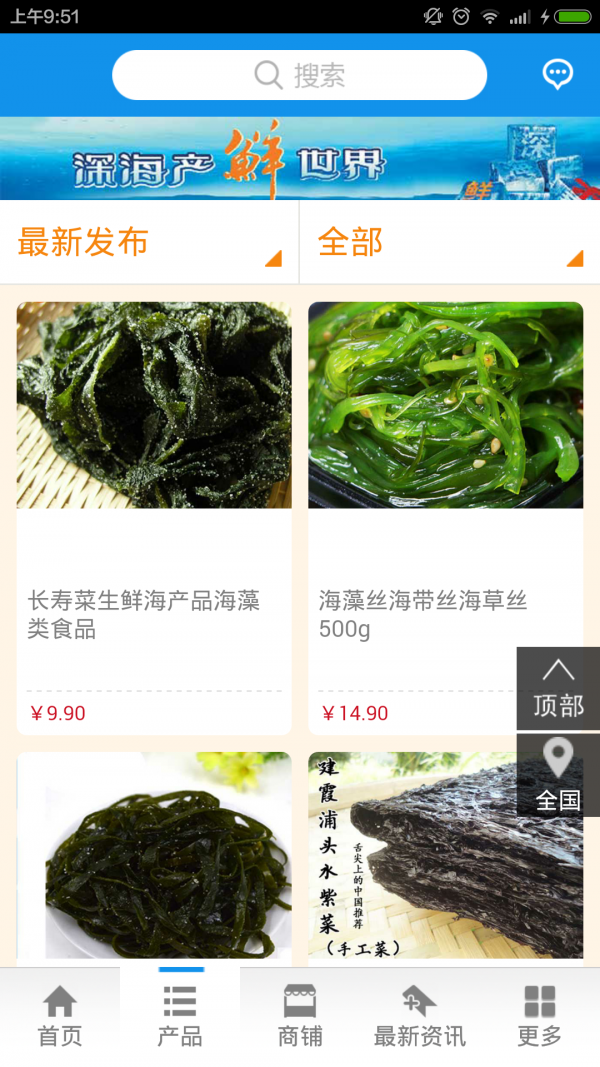Open the 长寿菜生鲜海产品海藻类食品 product card
The height and width of the screenshot is (1067, 600).
click(x=154, y=518)
